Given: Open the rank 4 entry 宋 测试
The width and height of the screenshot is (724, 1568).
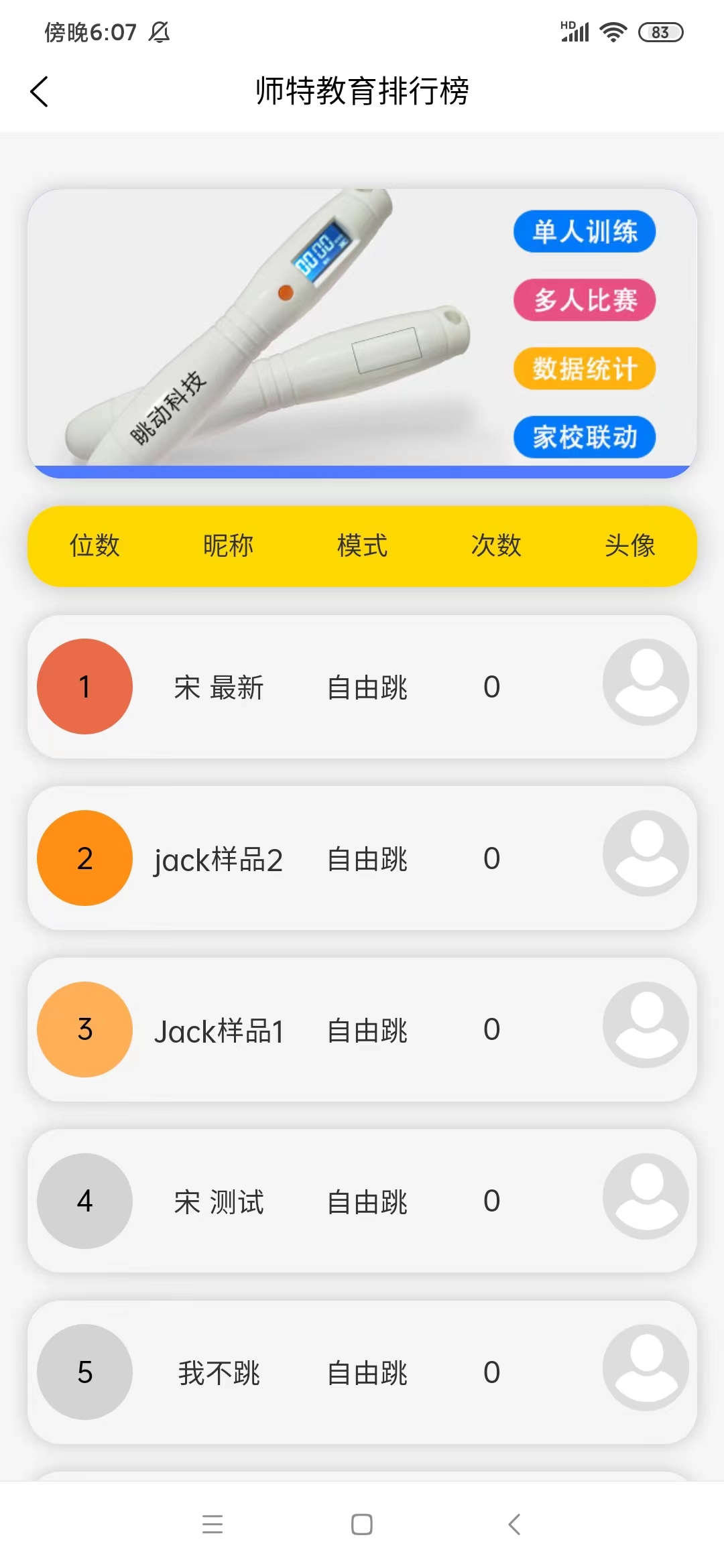Looking at the screenshot, I should [362, 1201].
